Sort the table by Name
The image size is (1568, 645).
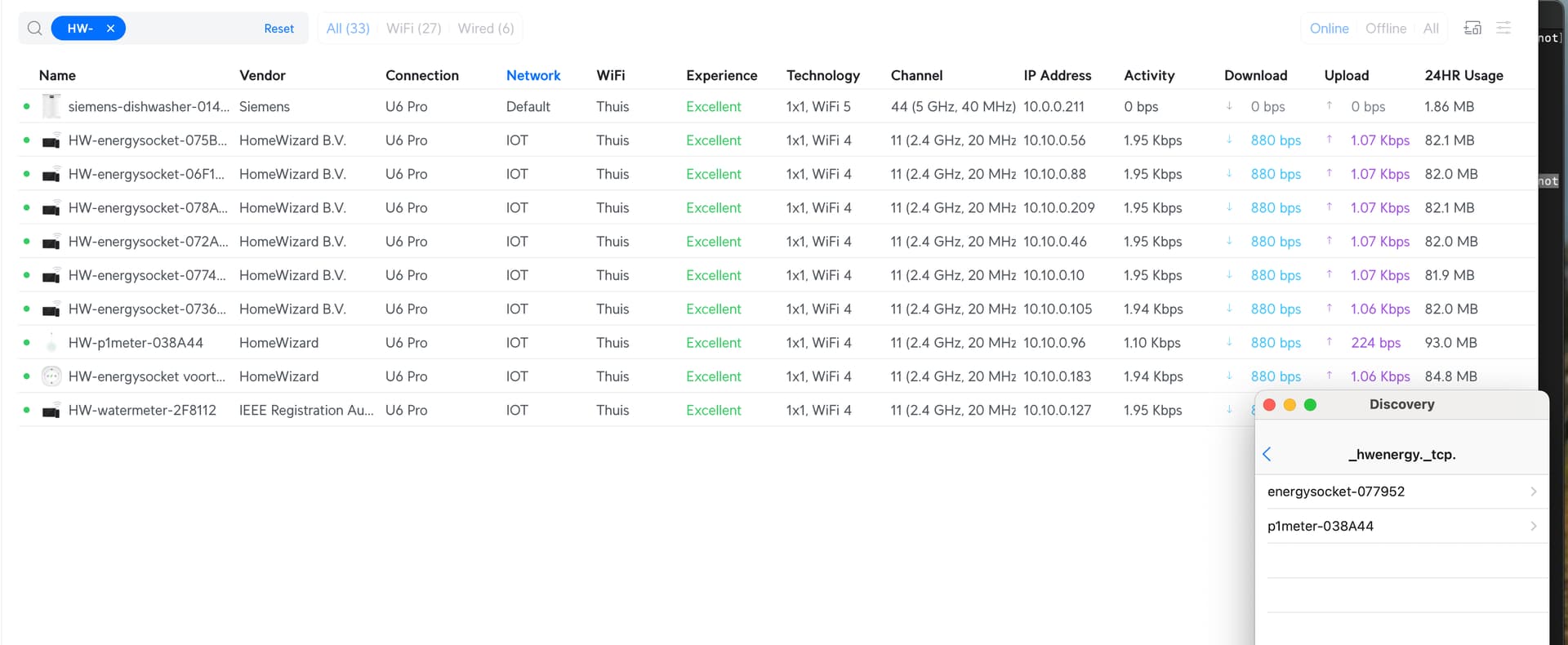[x=57, y=75]
